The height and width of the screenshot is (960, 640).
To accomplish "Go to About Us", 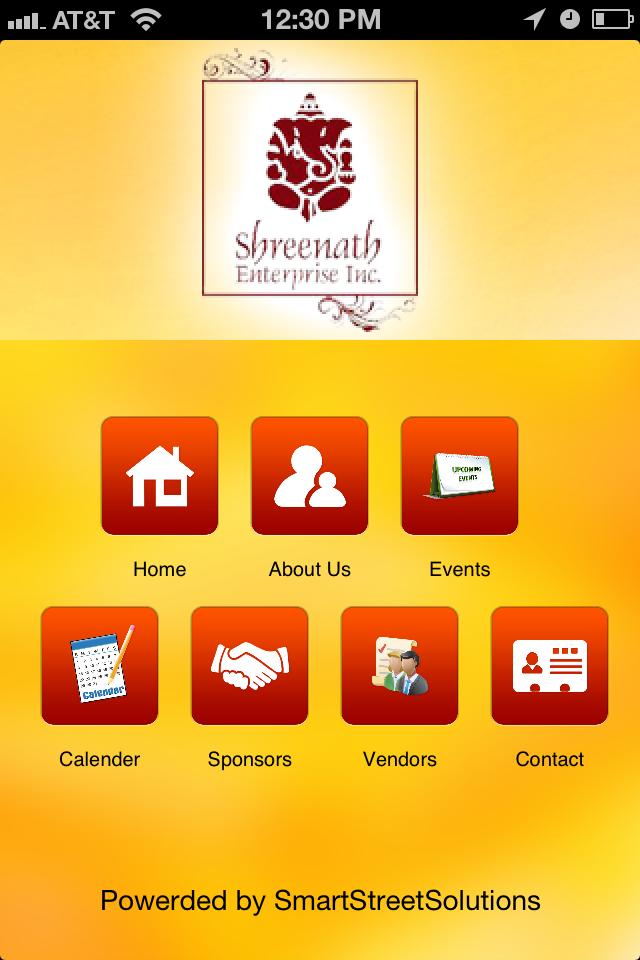I will [310, 476].
